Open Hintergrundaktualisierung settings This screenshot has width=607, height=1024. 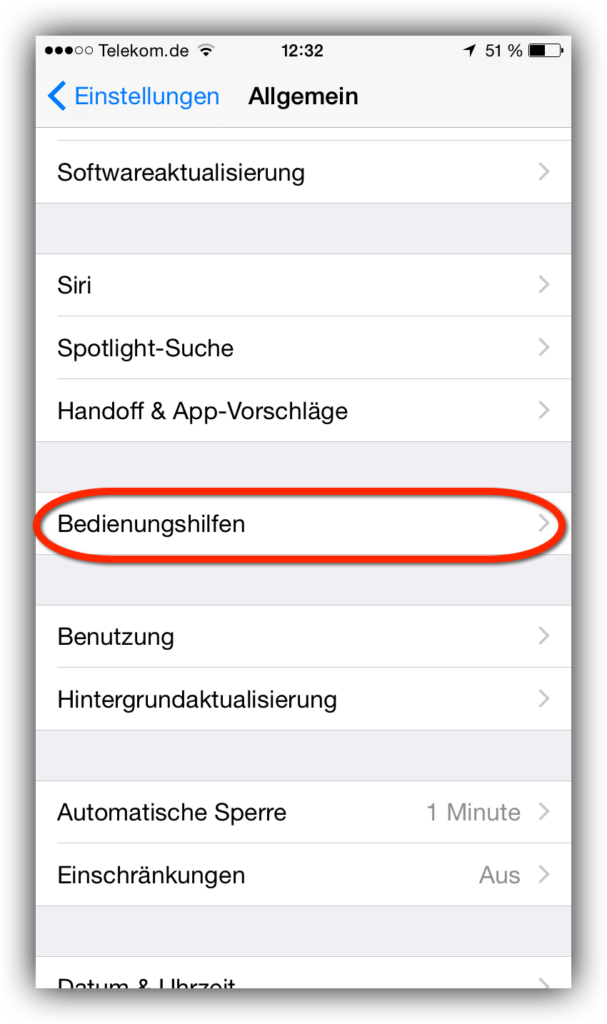pos(303,699)
